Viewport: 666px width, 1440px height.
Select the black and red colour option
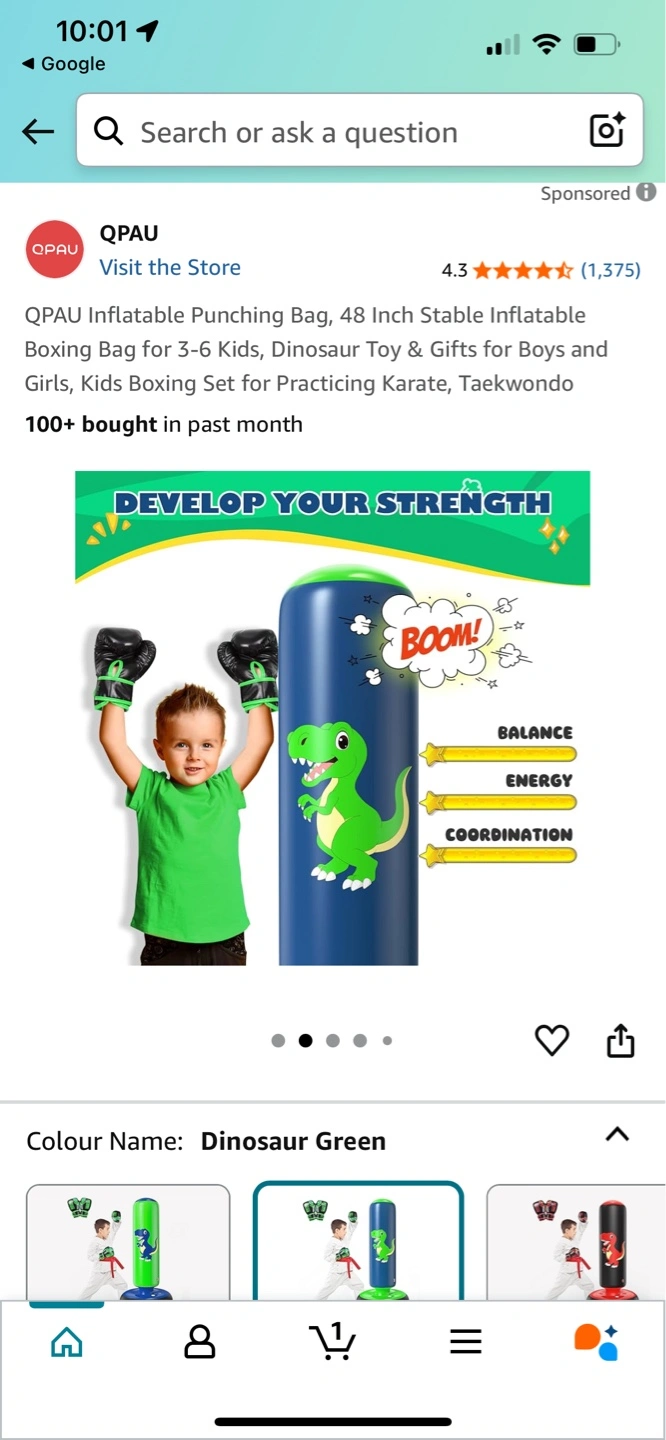pos(576,1242)
